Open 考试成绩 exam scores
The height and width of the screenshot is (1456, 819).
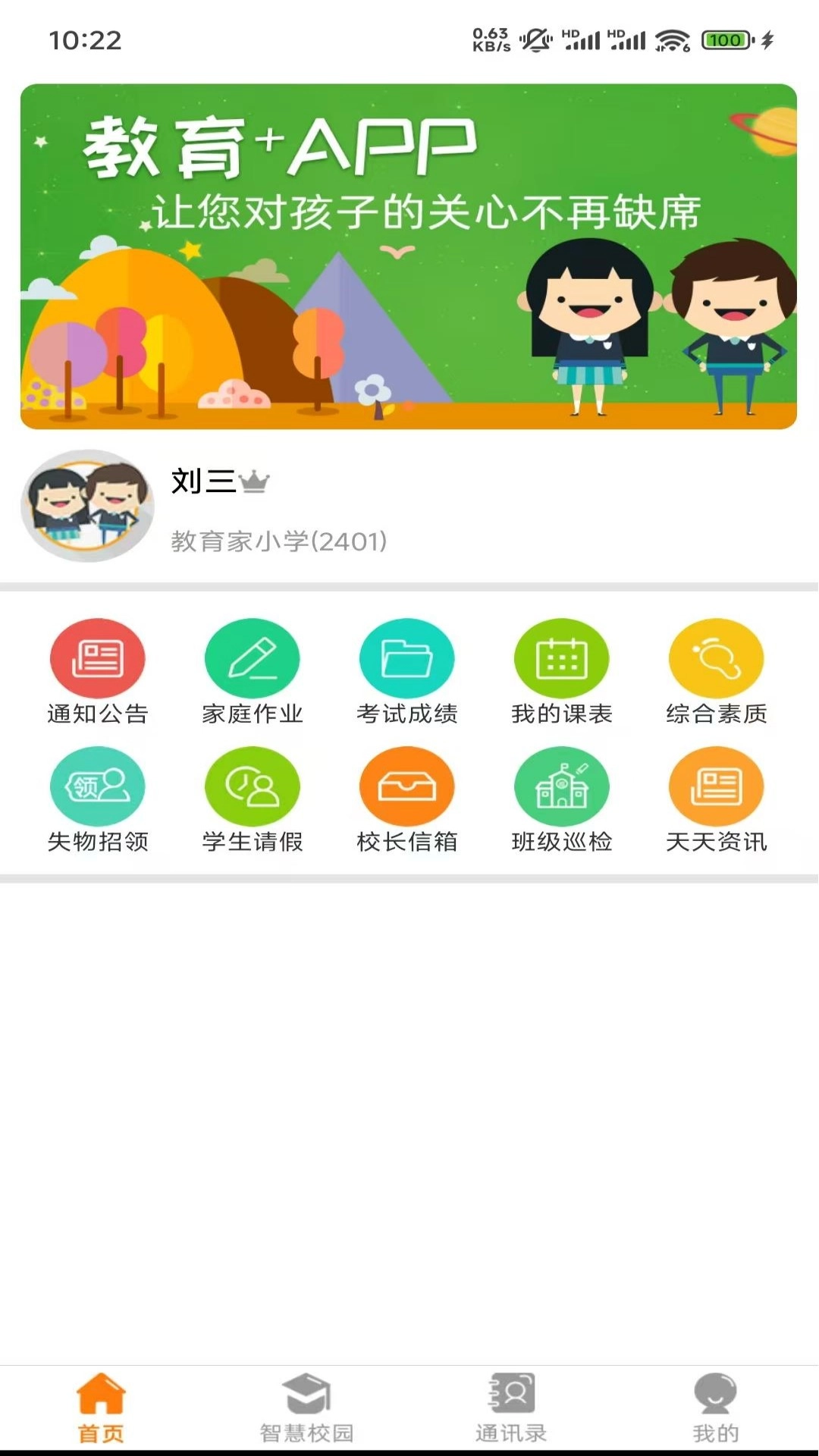click(407, 658)
